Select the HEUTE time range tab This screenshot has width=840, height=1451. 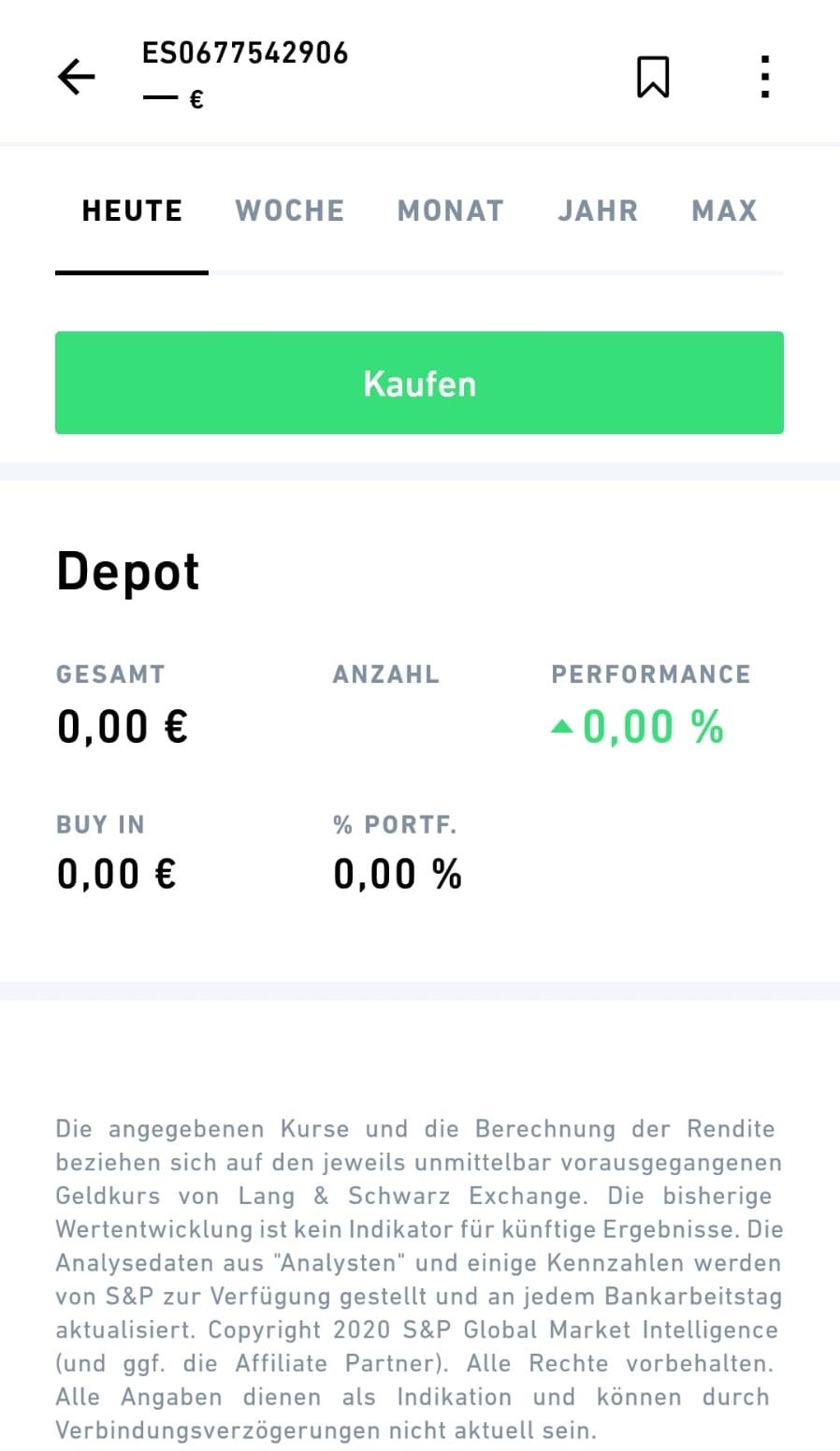click(x=132, y=210)
